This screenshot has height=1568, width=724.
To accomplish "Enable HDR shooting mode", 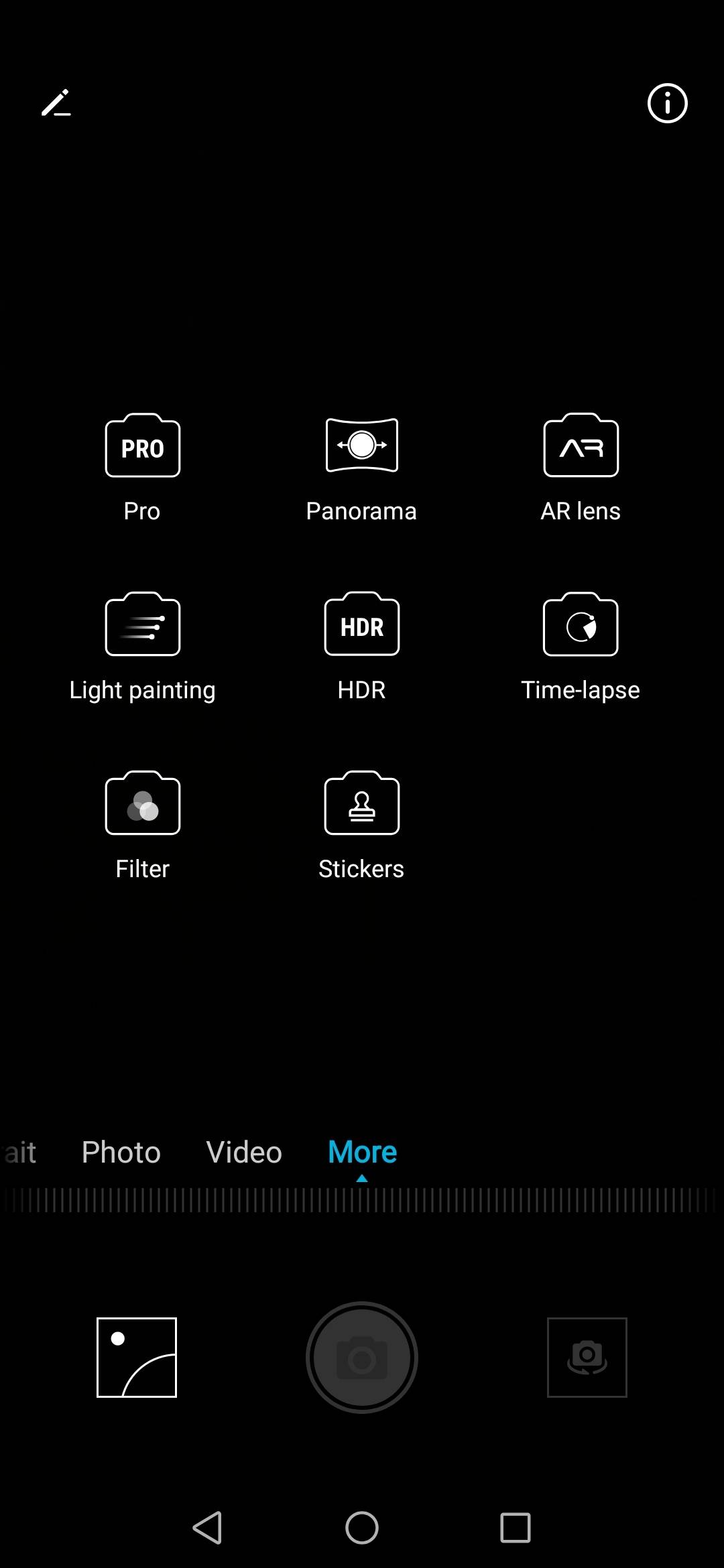I will click(361, 647).
